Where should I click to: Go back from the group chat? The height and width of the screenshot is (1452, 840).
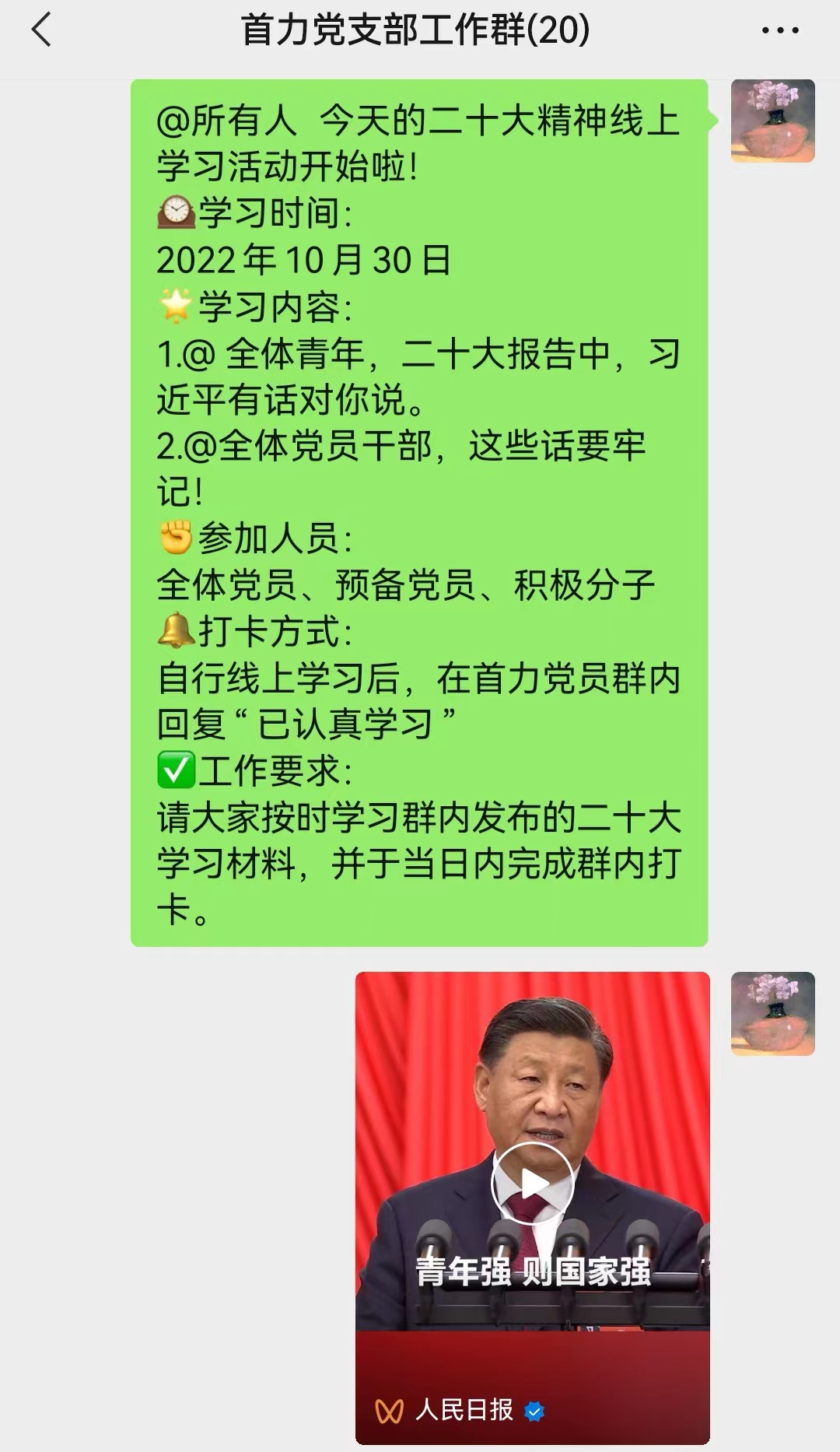click(x=41, y=31)
